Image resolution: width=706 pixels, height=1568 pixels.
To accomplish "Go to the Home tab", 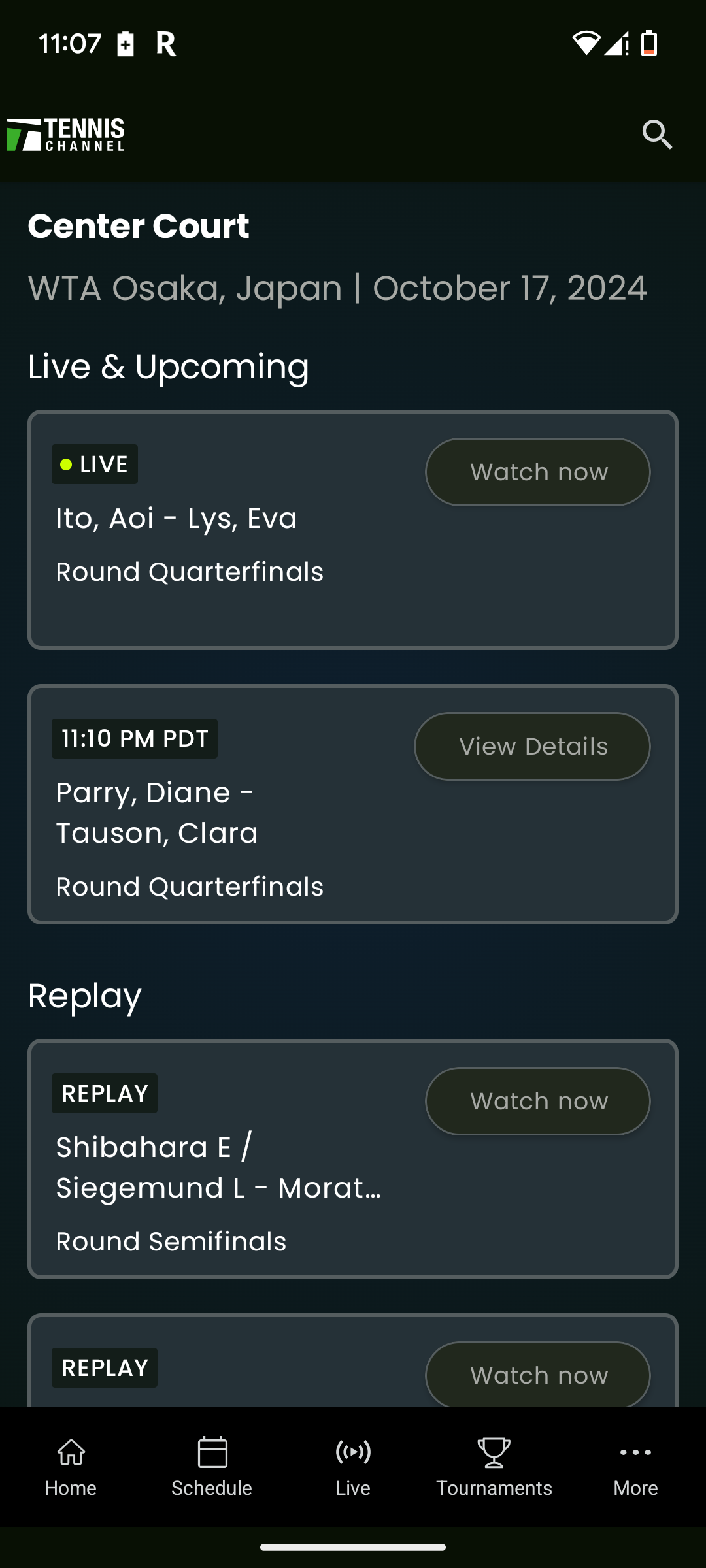I will click(x=71, y=1467).
